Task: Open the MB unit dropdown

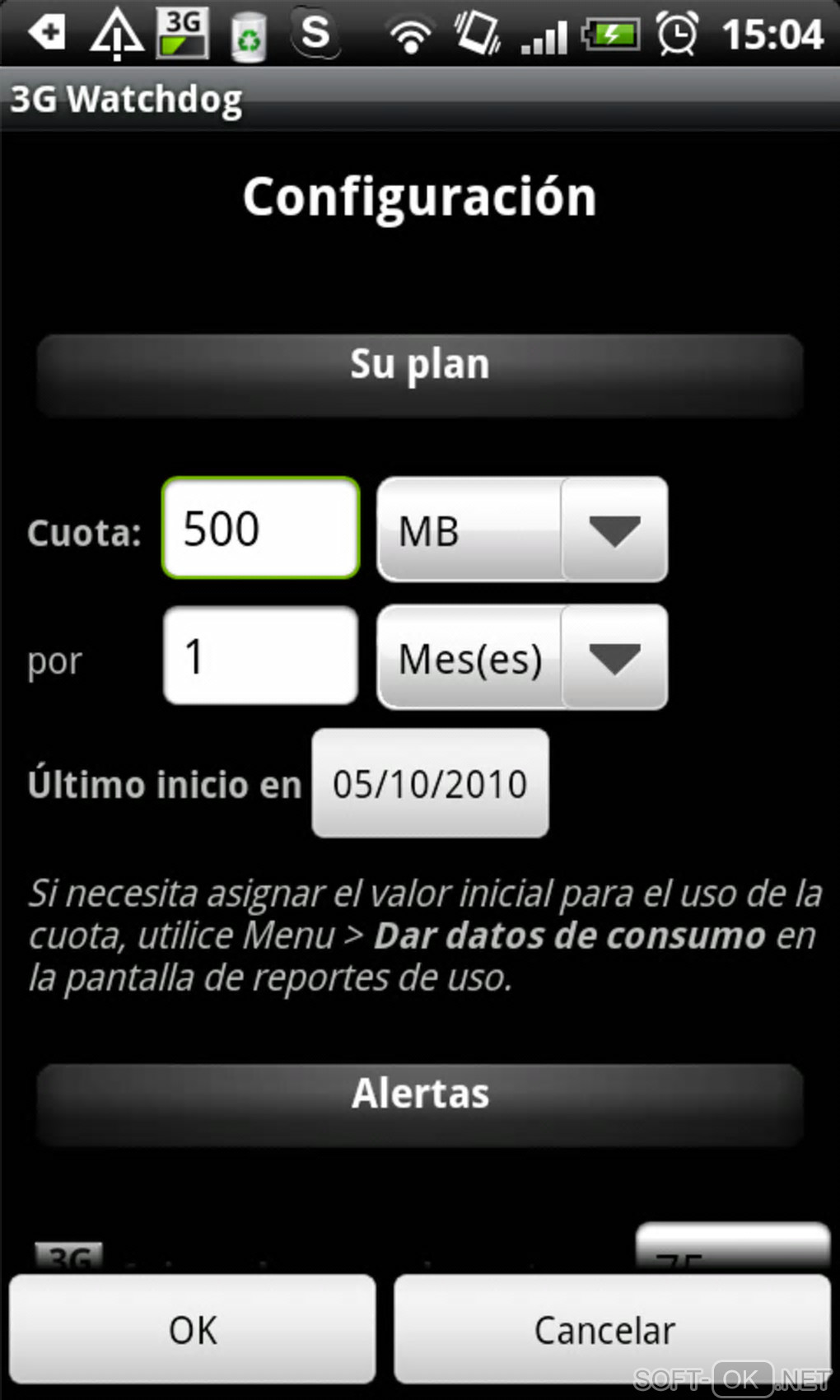Action: tap(522, 530)
